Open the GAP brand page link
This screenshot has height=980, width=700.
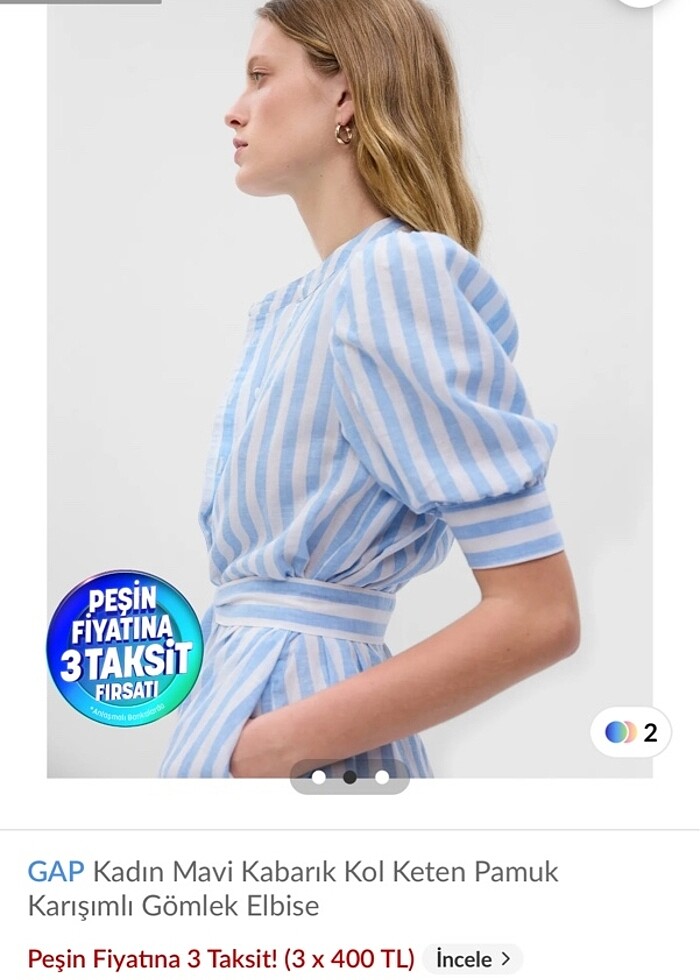point(56,871)
